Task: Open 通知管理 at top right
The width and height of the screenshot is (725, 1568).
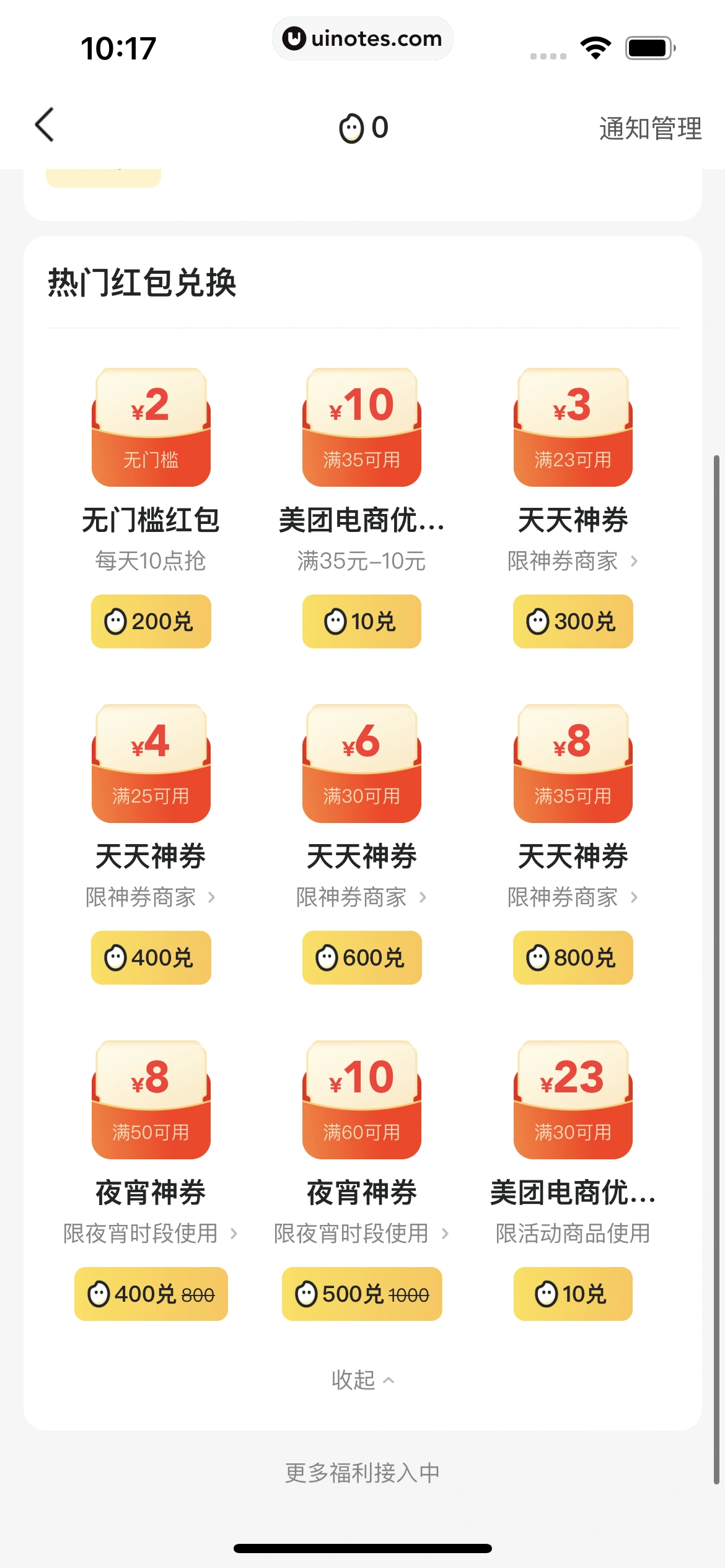Action: pos(649,129)
